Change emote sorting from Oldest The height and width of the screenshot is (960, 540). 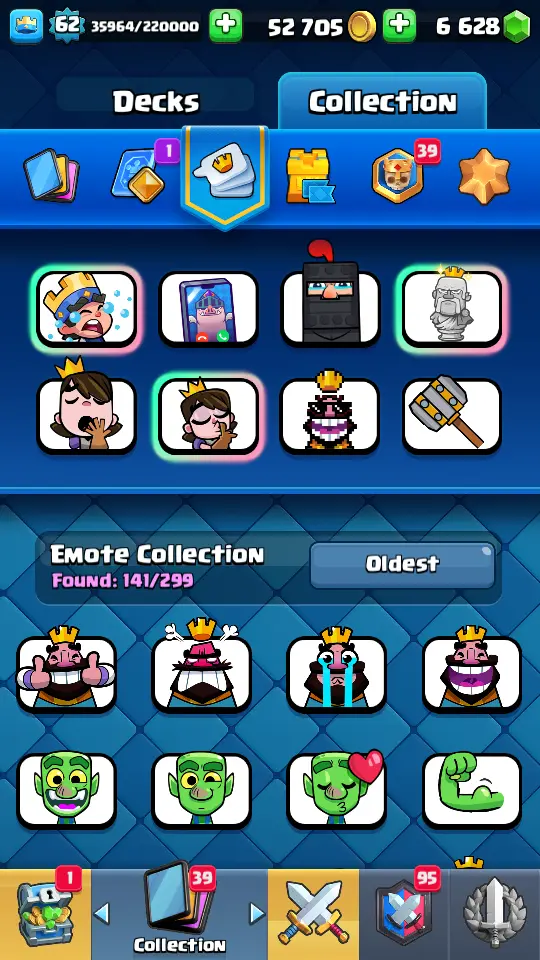[402, 564]
